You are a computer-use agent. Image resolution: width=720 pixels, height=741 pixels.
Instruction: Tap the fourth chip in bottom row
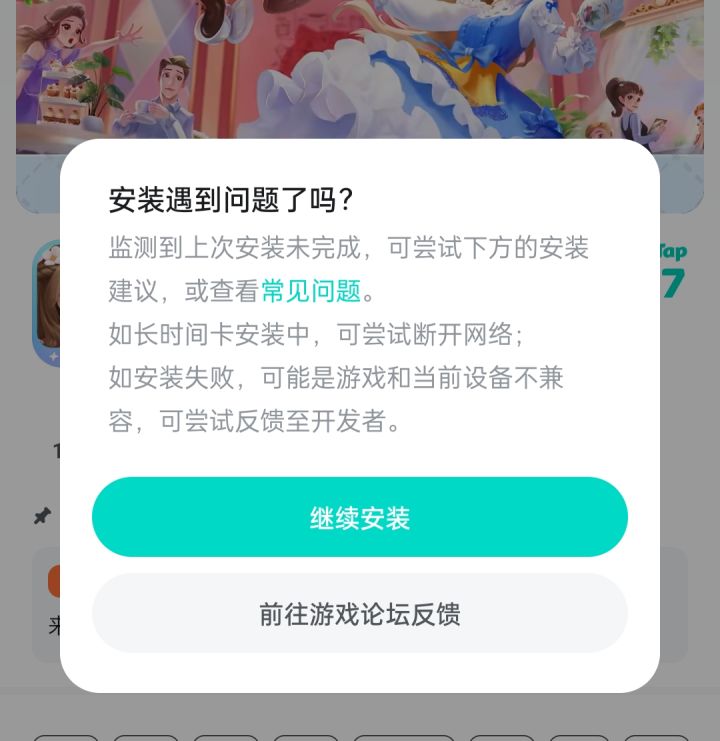[306, 737]
